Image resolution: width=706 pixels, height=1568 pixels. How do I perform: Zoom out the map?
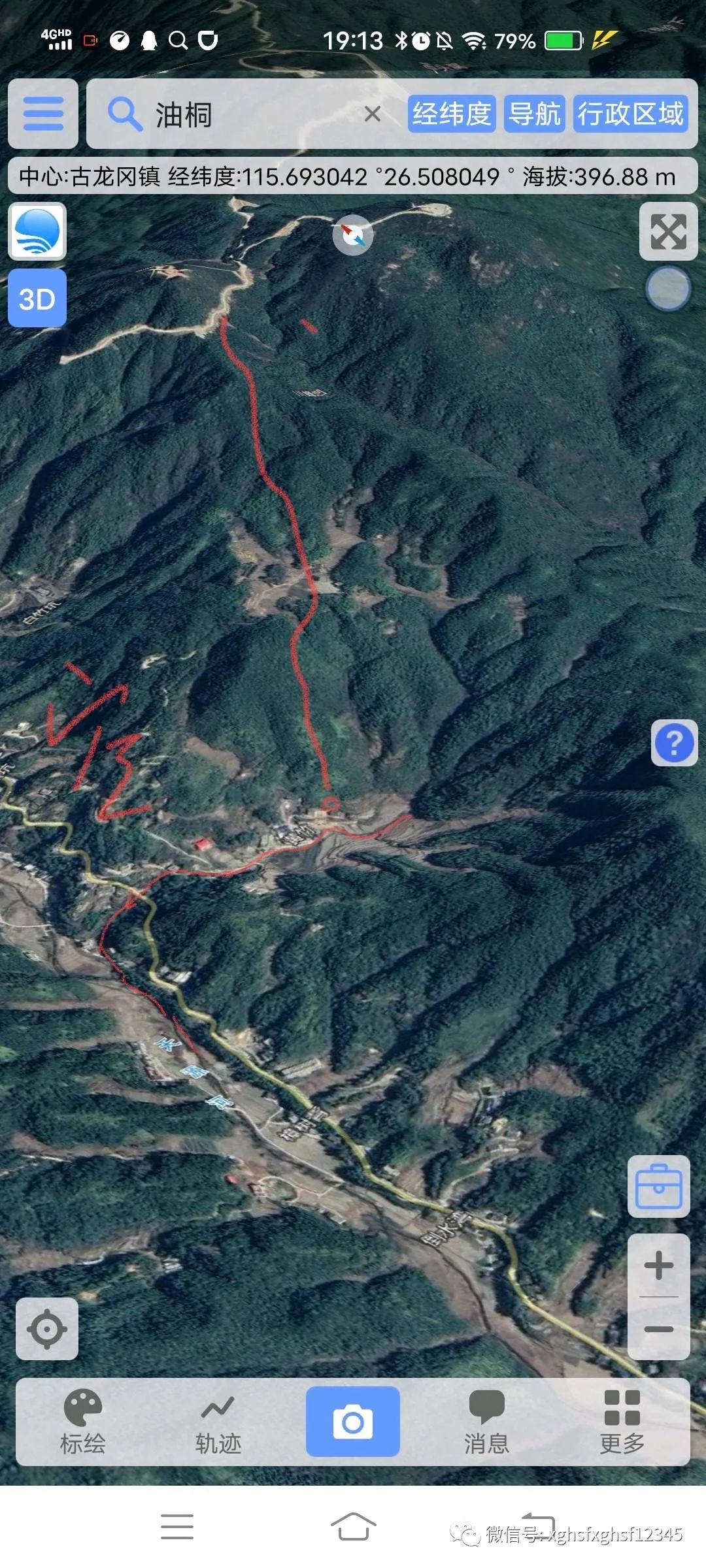click(659, 1329)
